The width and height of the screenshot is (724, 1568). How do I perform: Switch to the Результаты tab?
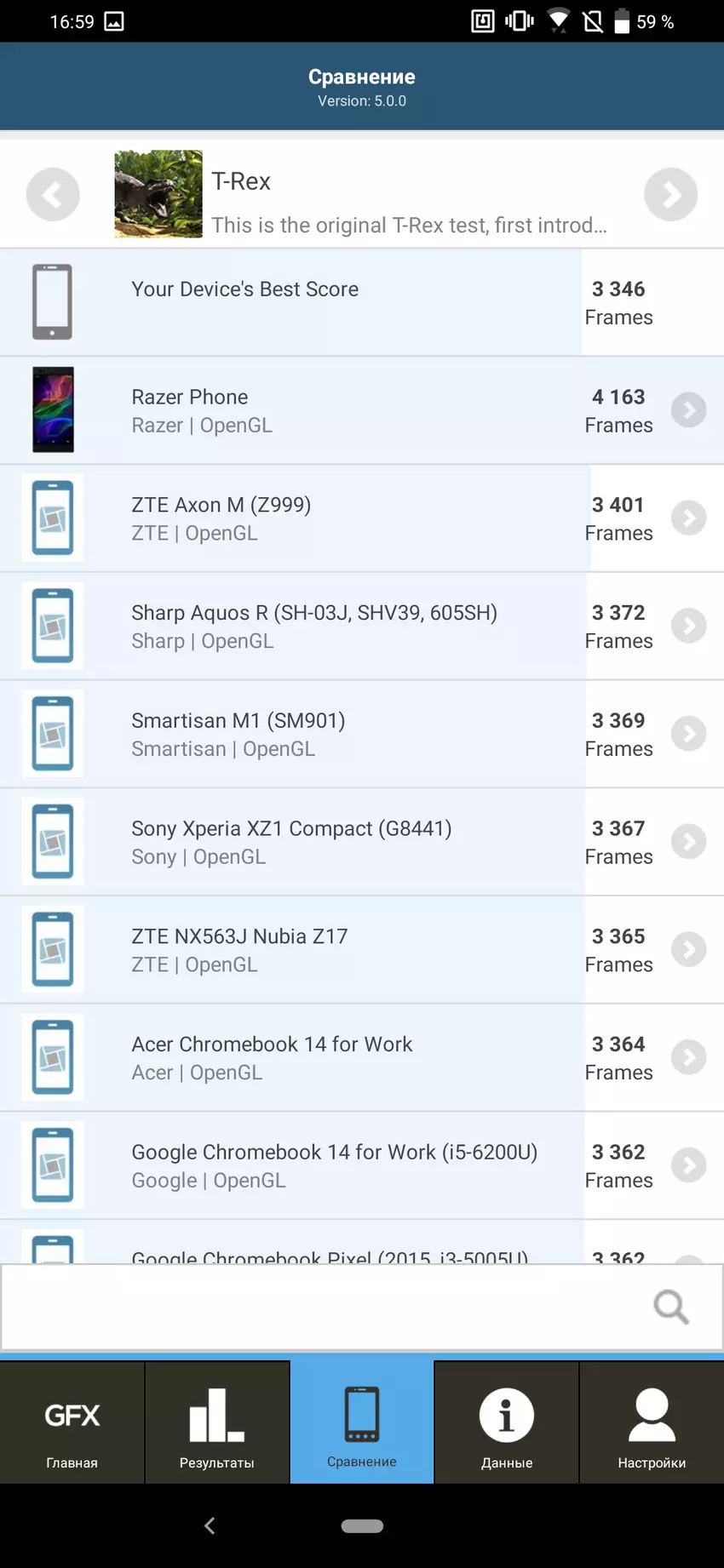pyautogui.click(x=217, y=1423)
